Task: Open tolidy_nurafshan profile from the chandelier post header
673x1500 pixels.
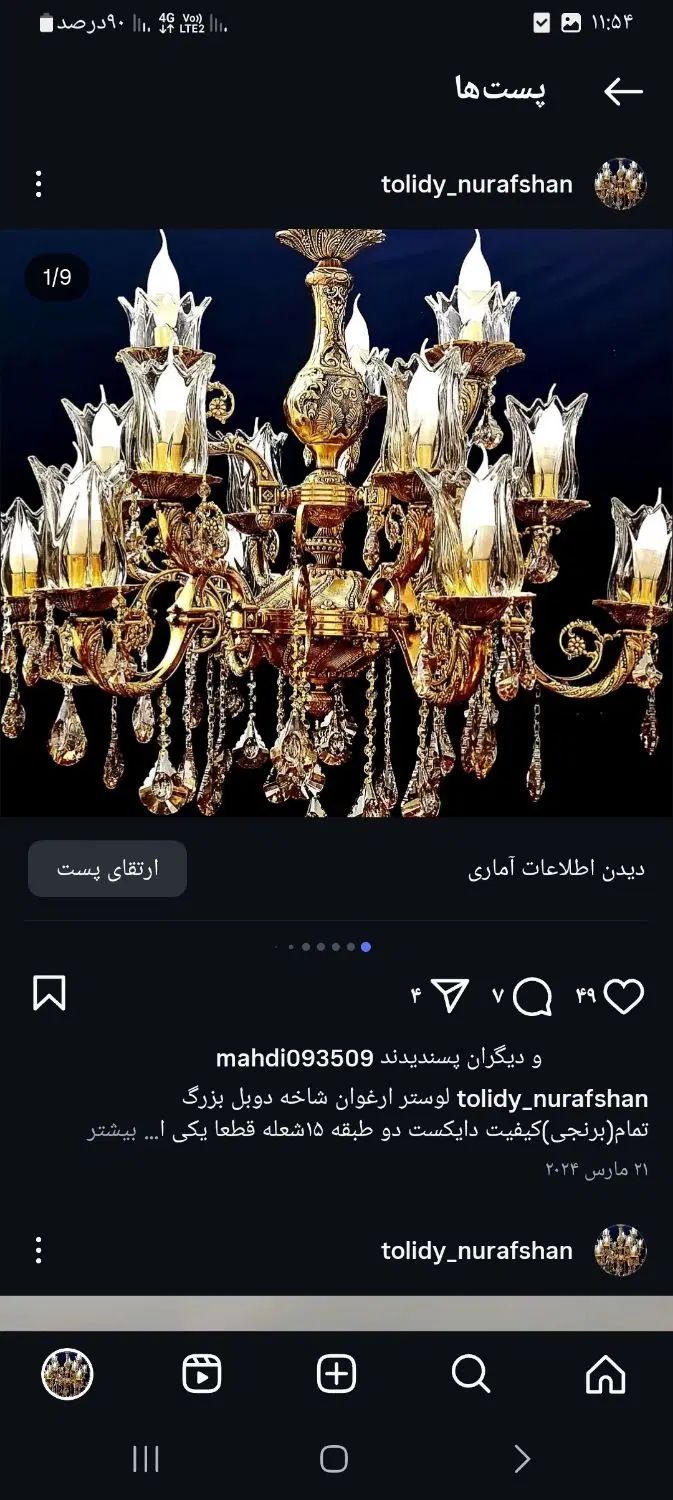Action: point(477,184)
